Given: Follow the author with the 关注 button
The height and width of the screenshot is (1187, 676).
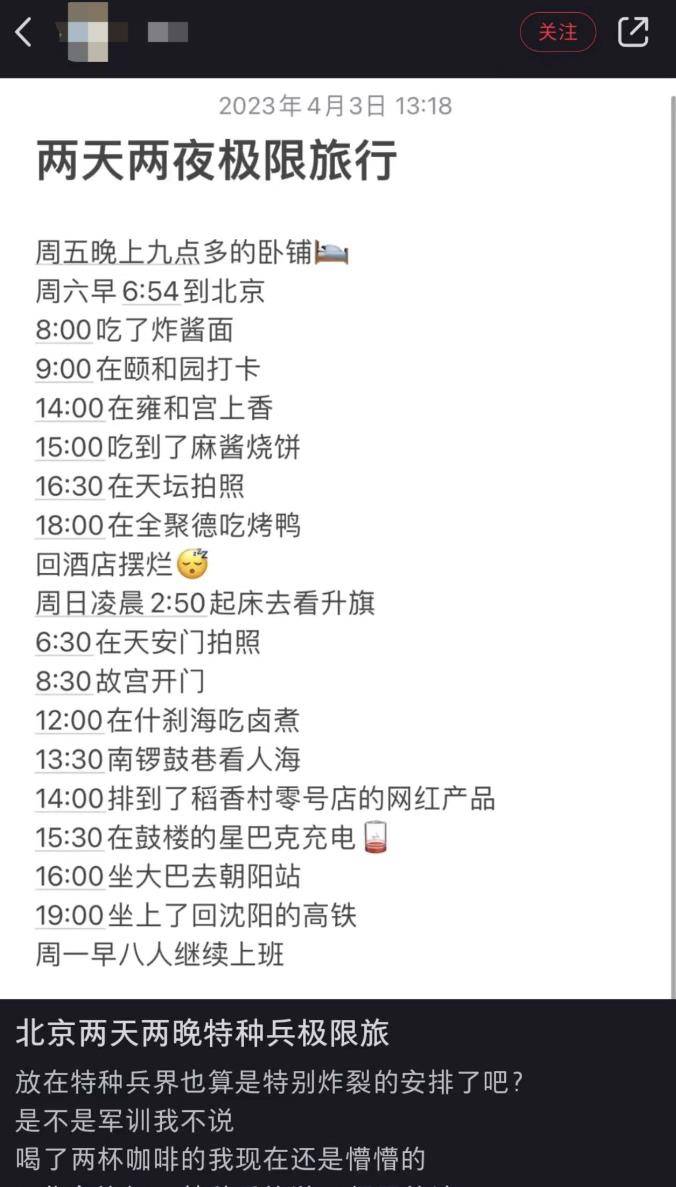Looking at the screenshot, I should click(x=557, y=32).
